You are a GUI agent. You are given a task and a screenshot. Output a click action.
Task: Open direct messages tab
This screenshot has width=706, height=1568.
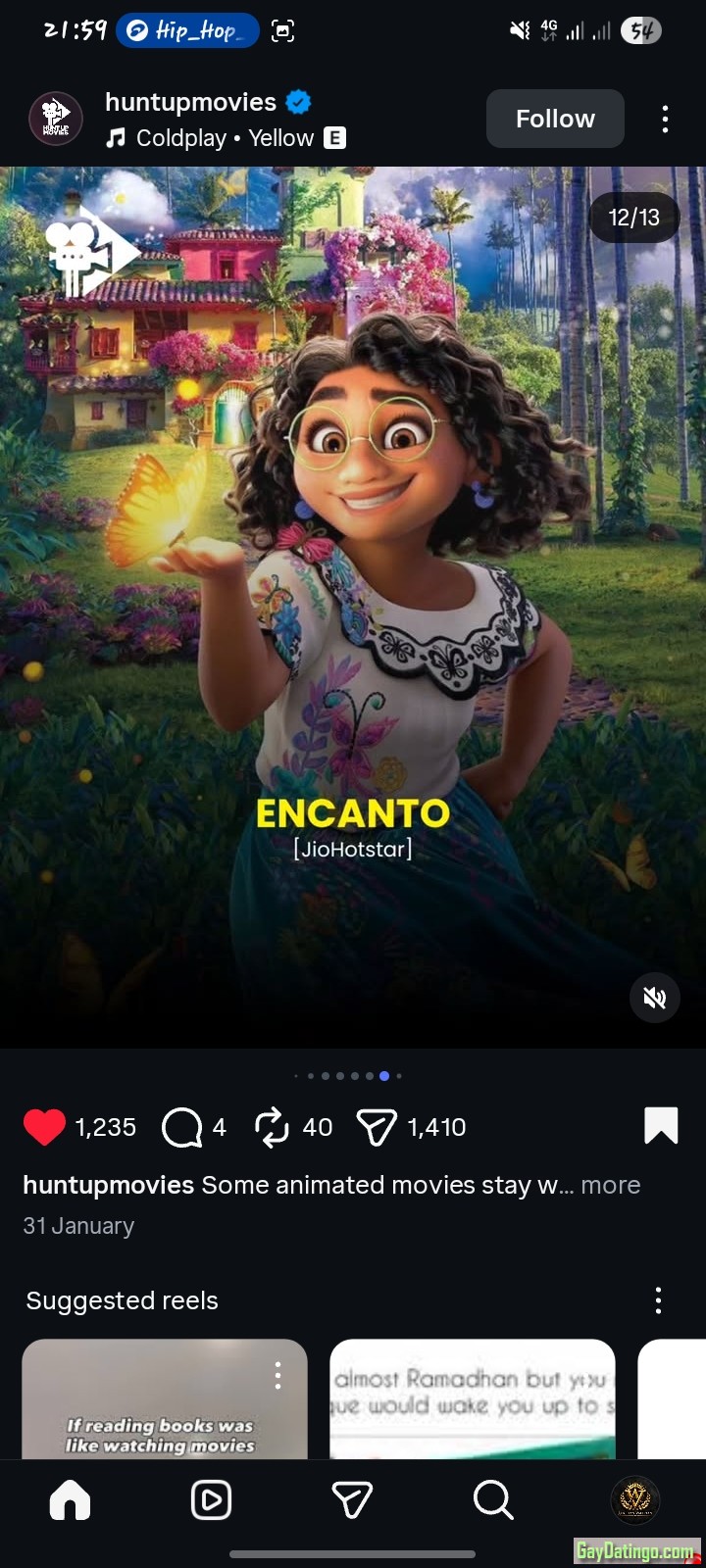coord(352,1499)
